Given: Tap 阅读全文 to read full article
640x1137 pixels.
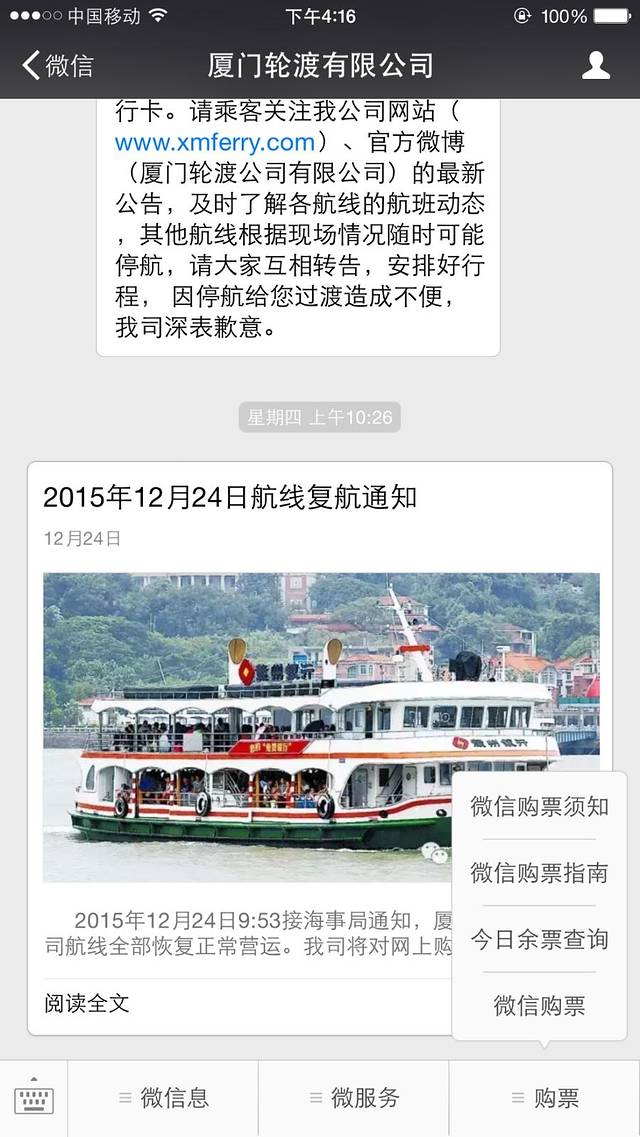Looking at the screenshot, I should point(87,1003).
